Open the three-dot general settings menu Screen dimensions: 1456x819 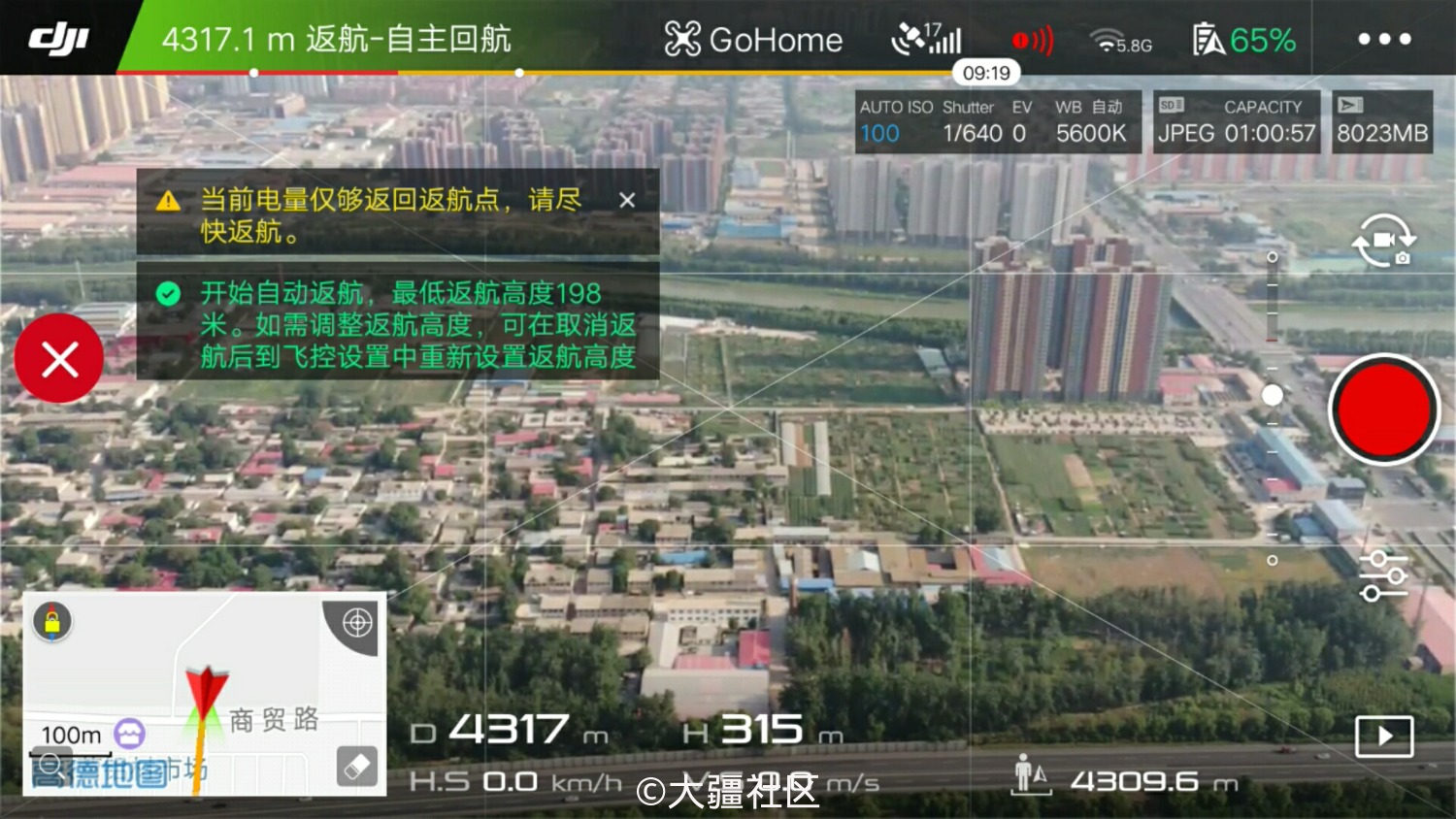pos(1384,39)
